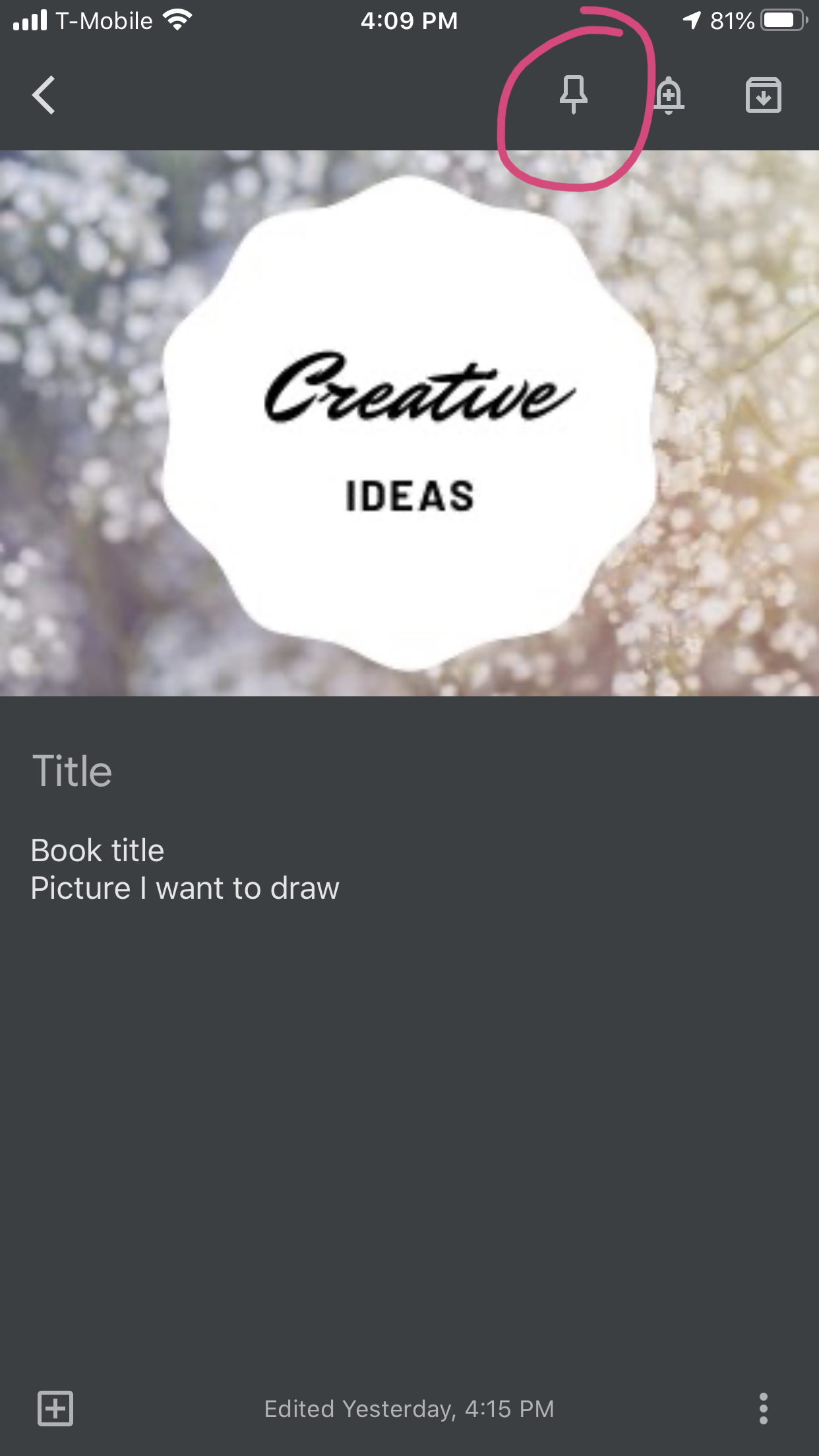Open the Creative Ideas image

point(409,423)
